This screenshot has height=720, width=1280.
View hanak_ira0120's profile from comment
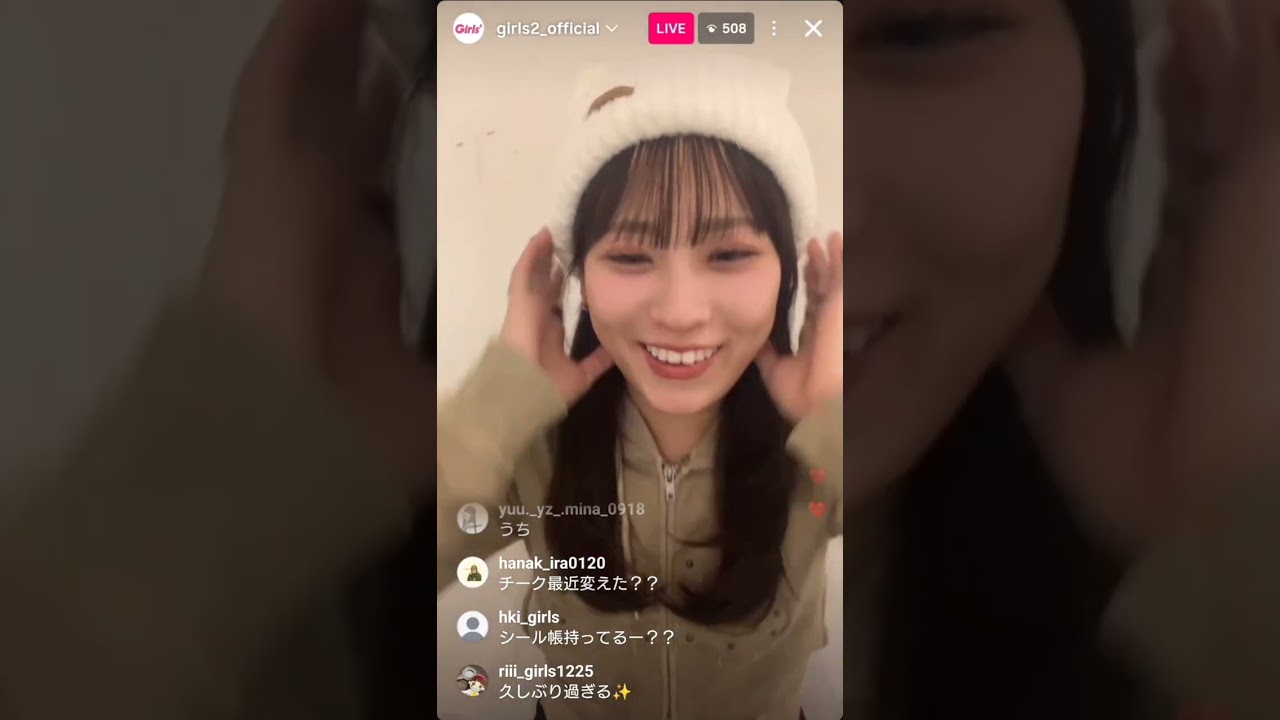click(x=472, y=572)
